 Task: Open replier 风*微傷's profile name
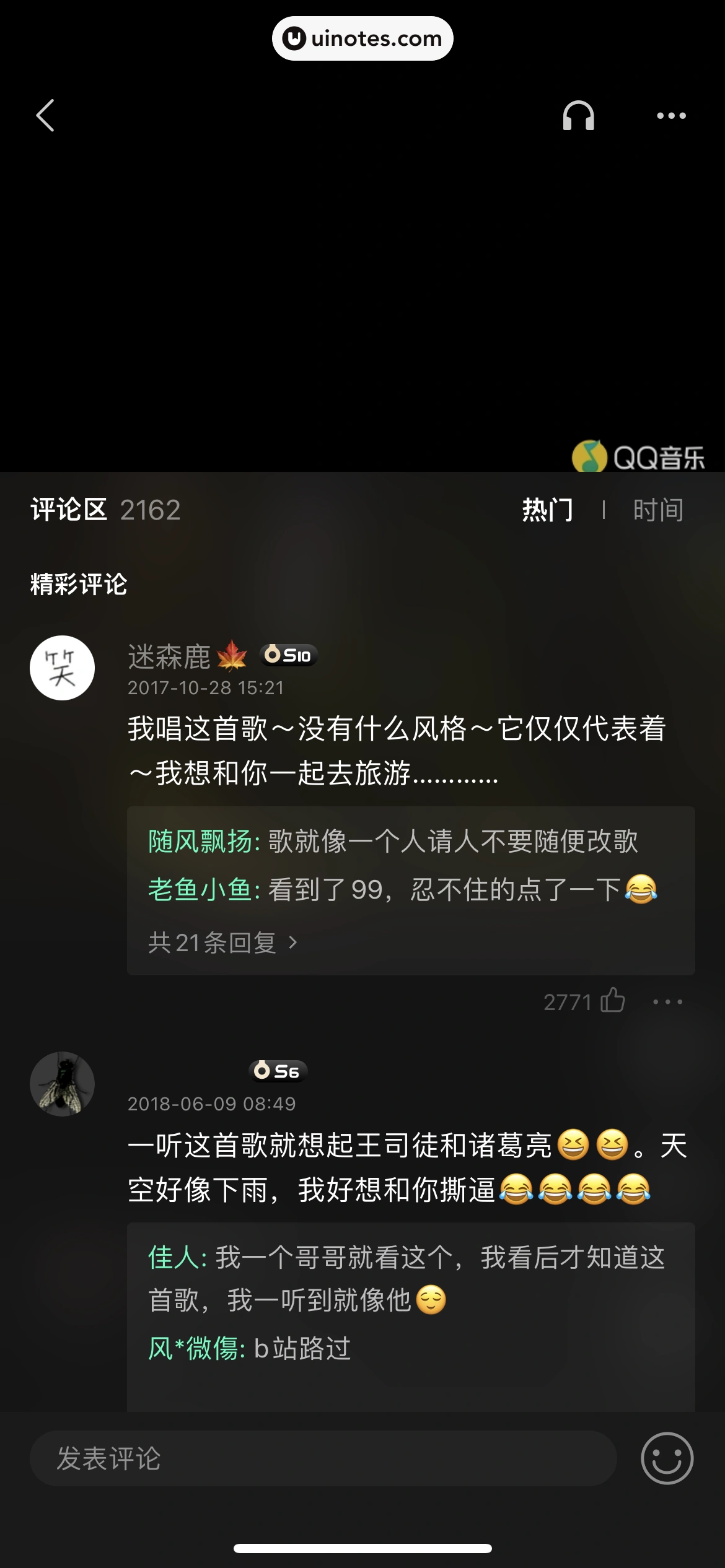[x=194, y=1348]
